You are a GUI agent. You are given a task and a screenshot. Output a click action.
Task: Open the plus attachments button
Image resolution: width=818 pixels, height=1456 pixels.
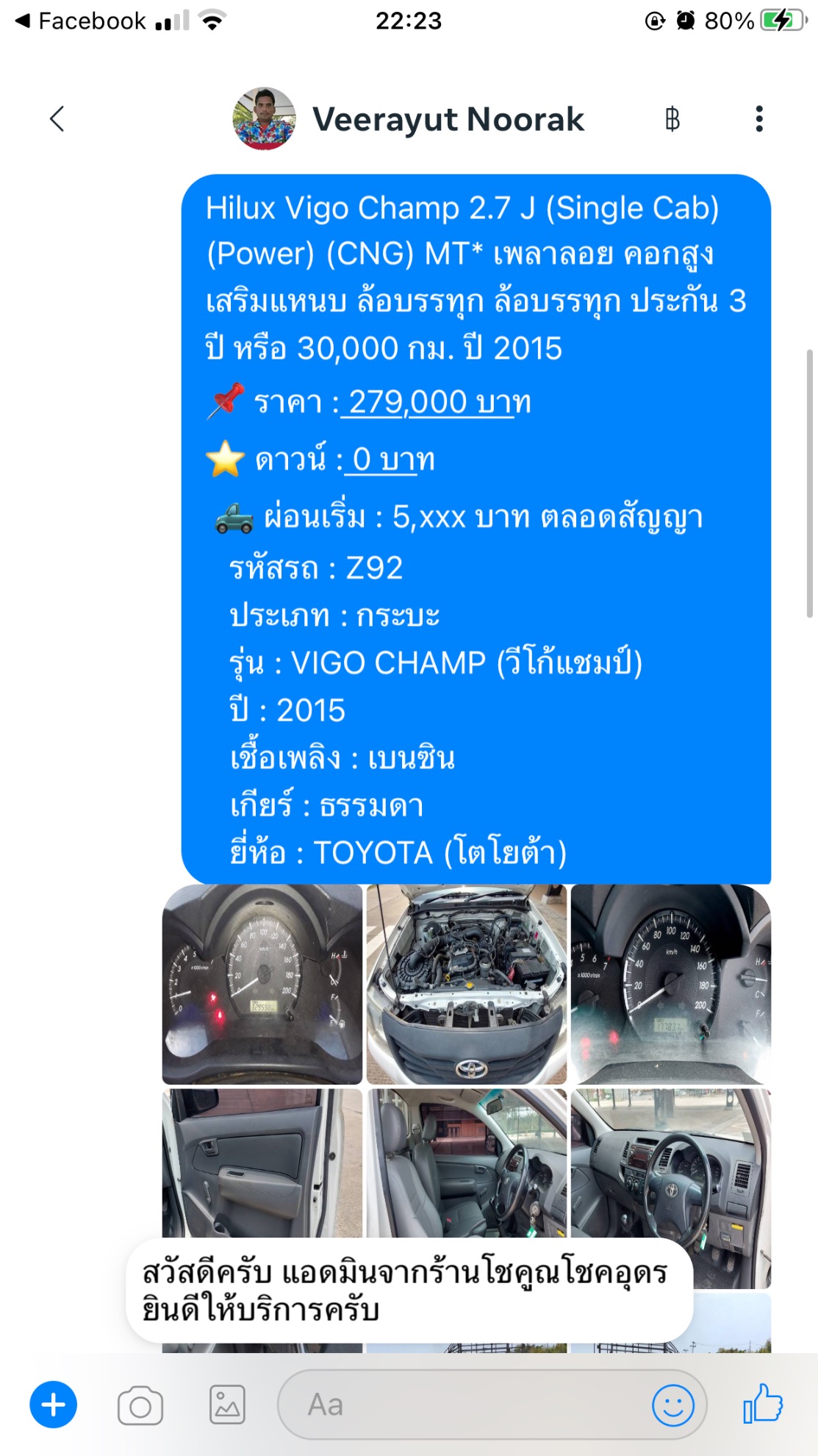pyautogui.click(x=53, y=1405)
